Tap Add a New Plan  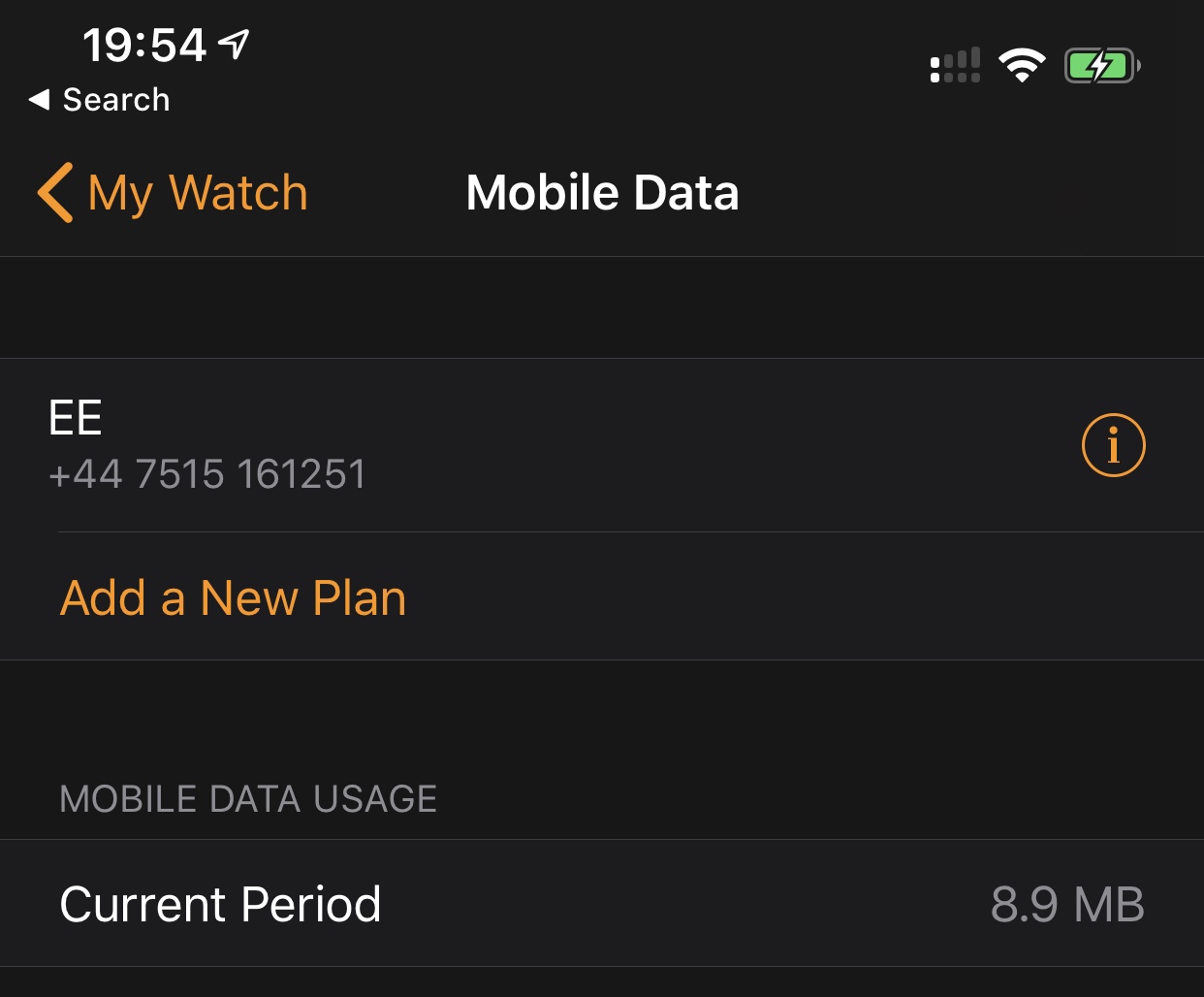point(233,597)
